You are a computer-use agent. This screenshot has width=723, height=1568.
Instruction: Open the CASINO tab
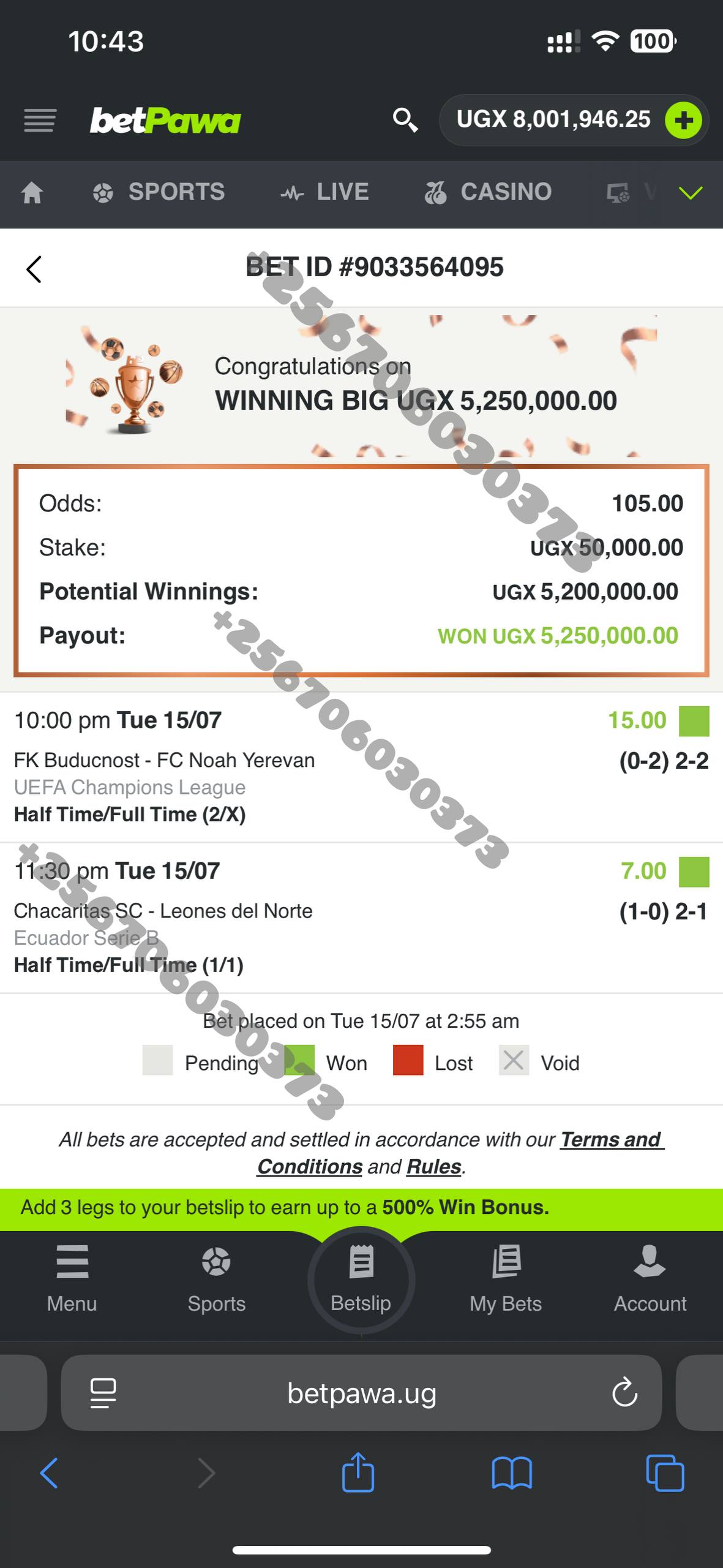pos(488,192)
